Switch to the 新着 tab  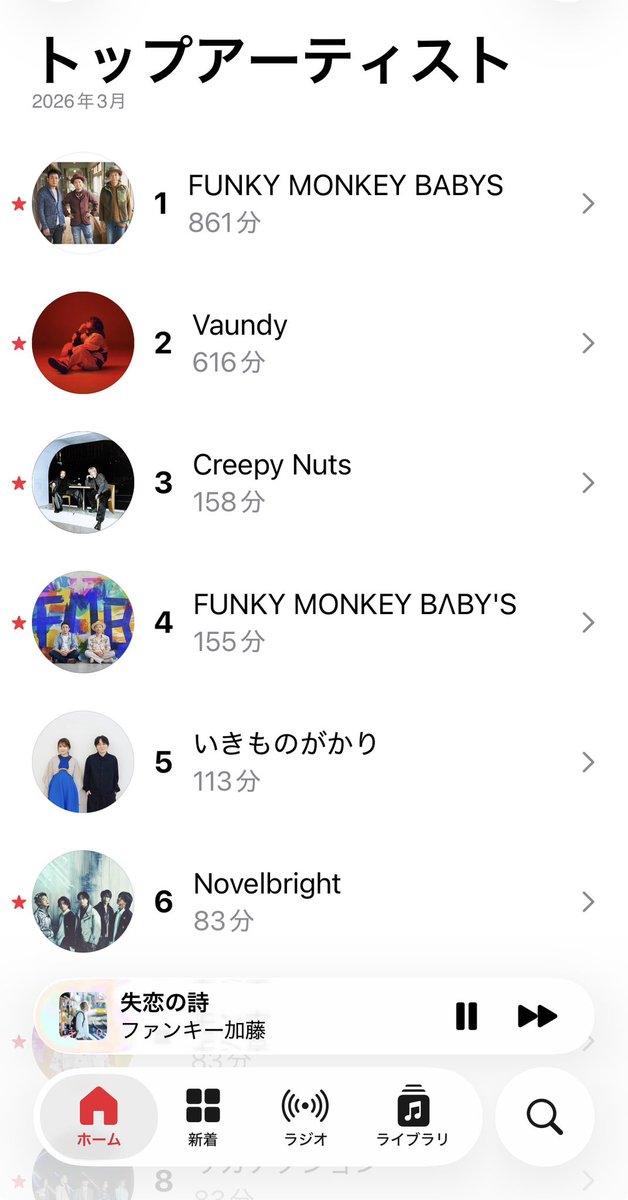tap(203, 1116)
